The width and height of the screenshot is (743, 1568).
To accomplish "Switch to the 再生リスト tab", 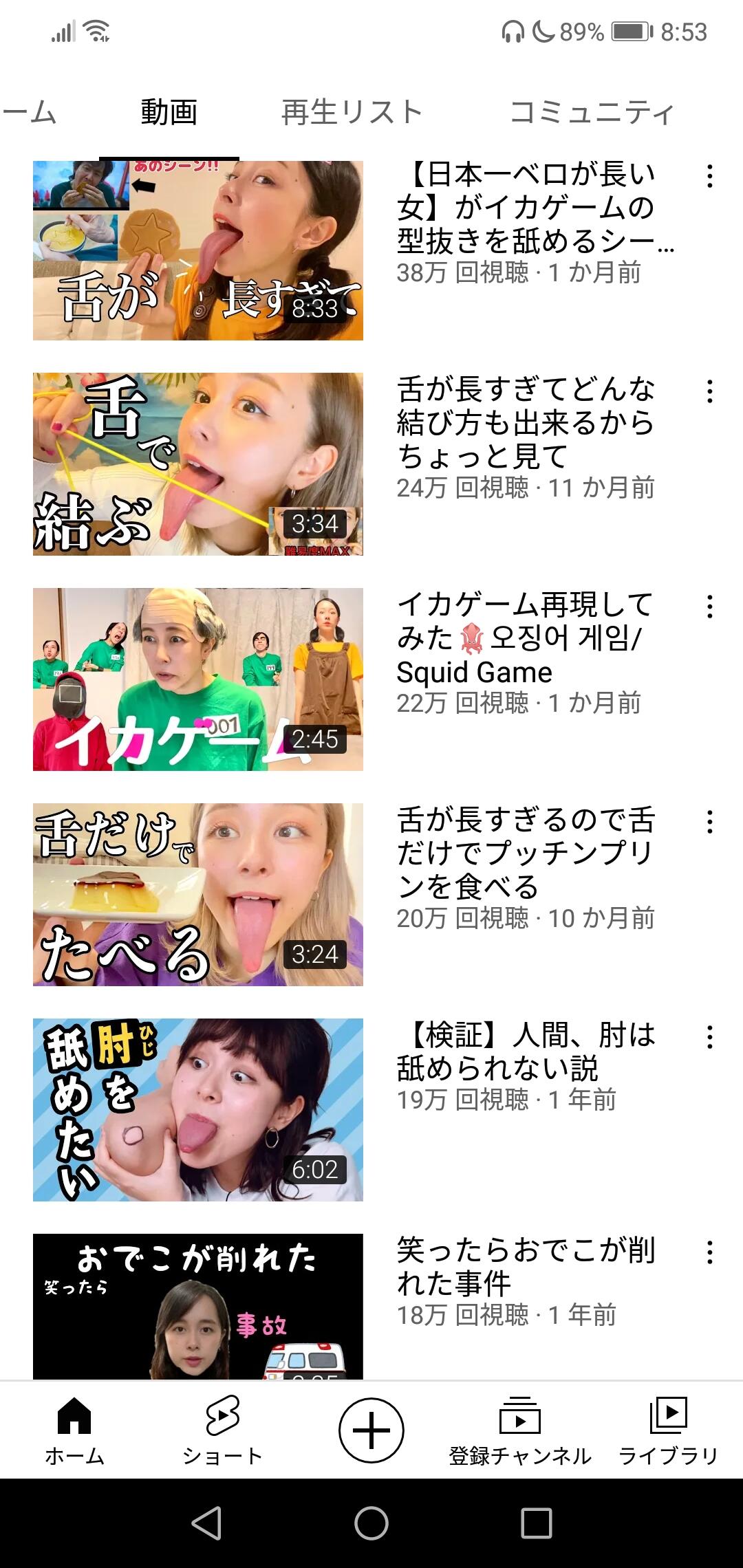I will (x=352, y=112).
